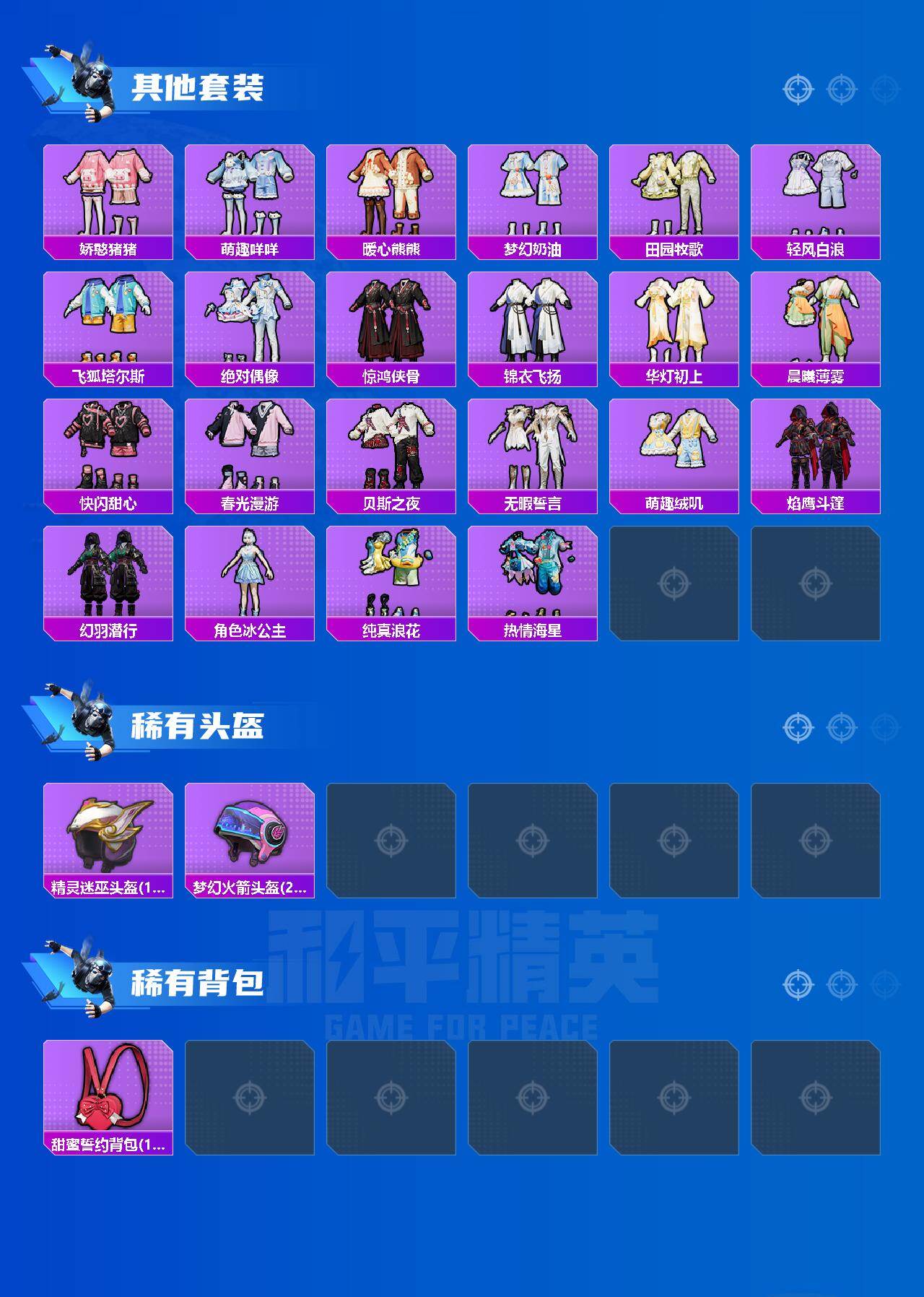Select the 娇憨猪猪 outfit thumbnail
Image resolution: width=924 pixels, height=1297 pixels.
click(x=108, y=191)
